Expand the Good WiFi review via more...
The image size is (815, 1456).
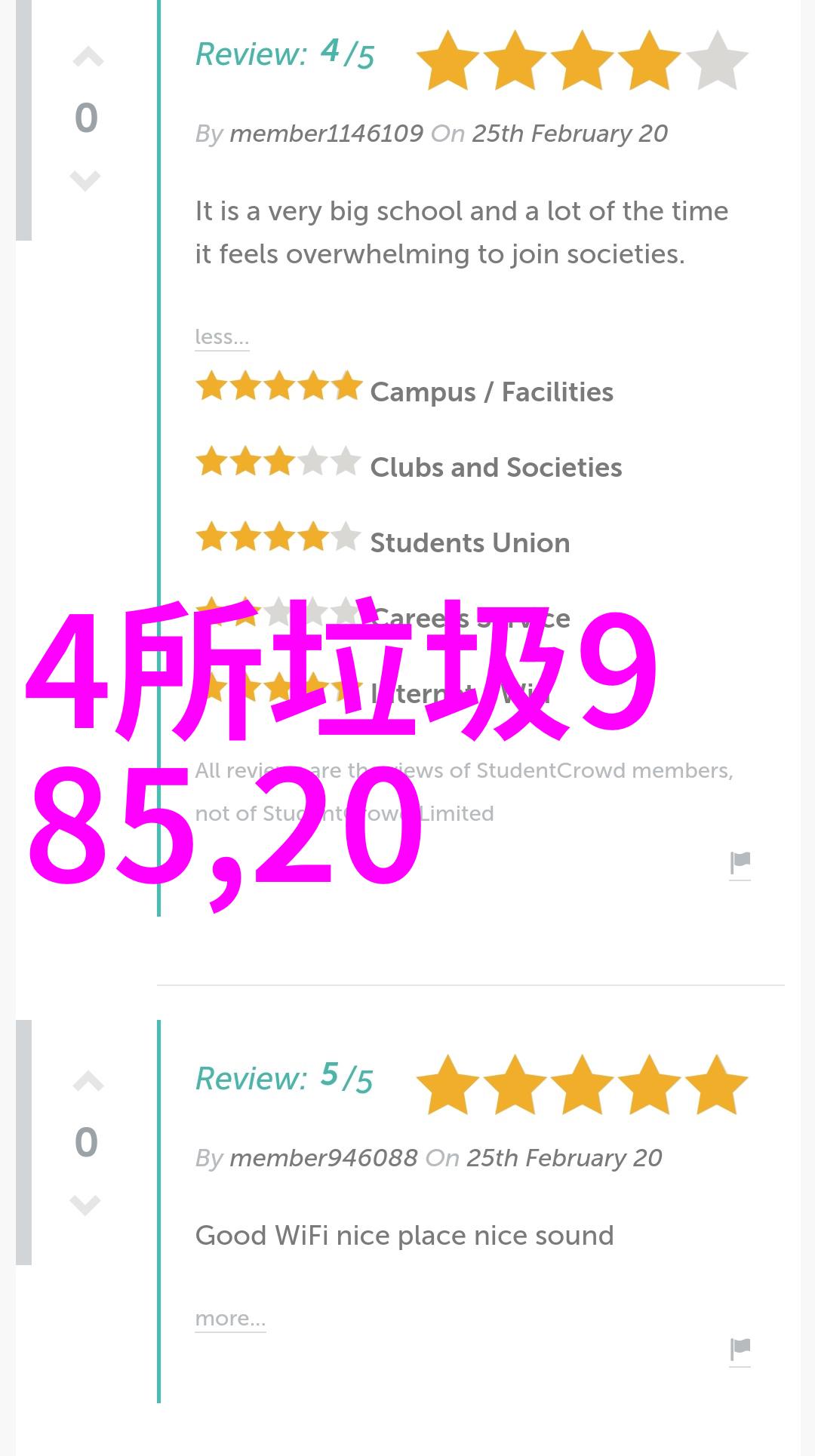click(230, 1318)
